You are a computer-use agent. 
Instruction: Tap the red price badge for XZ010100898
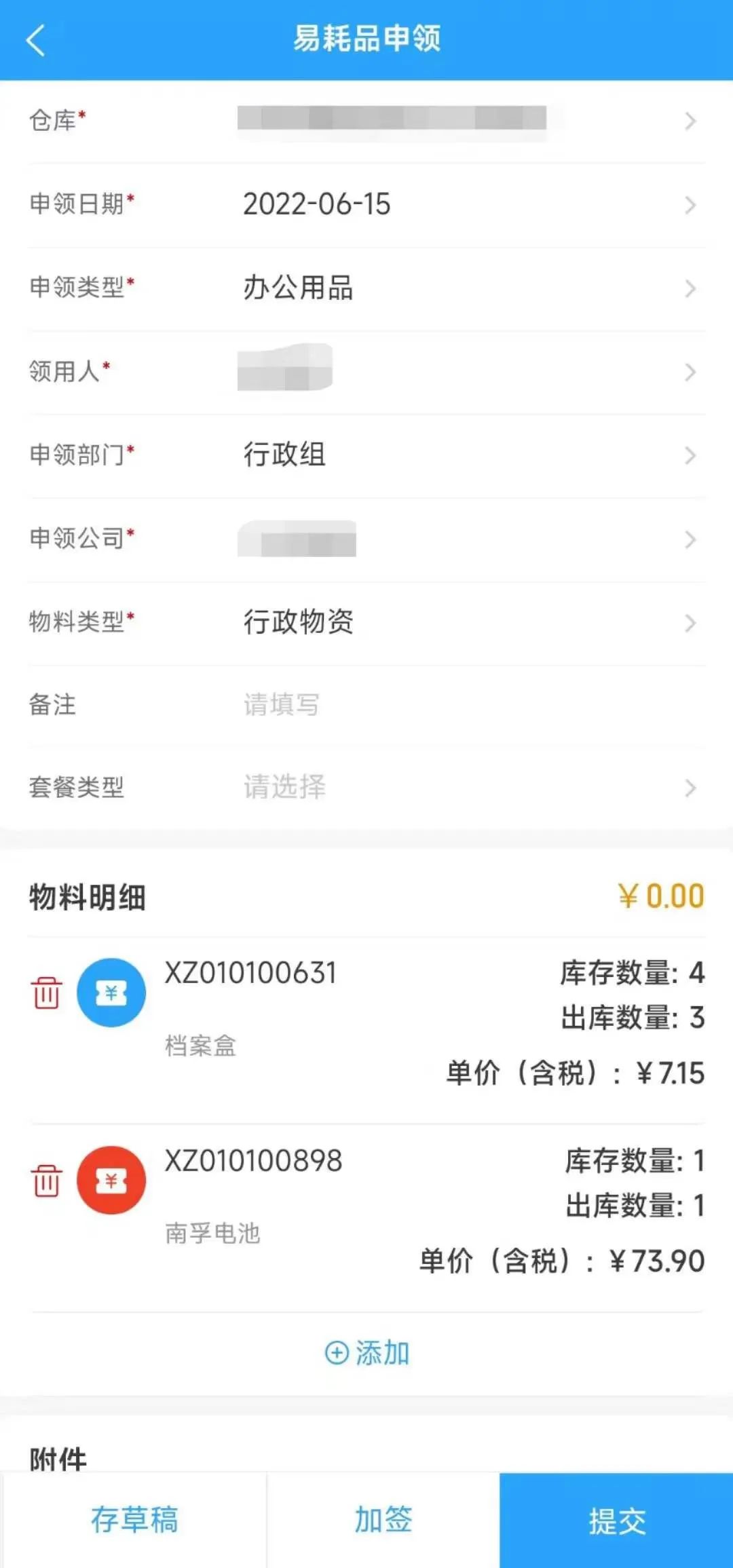(x=111, y=1181)
